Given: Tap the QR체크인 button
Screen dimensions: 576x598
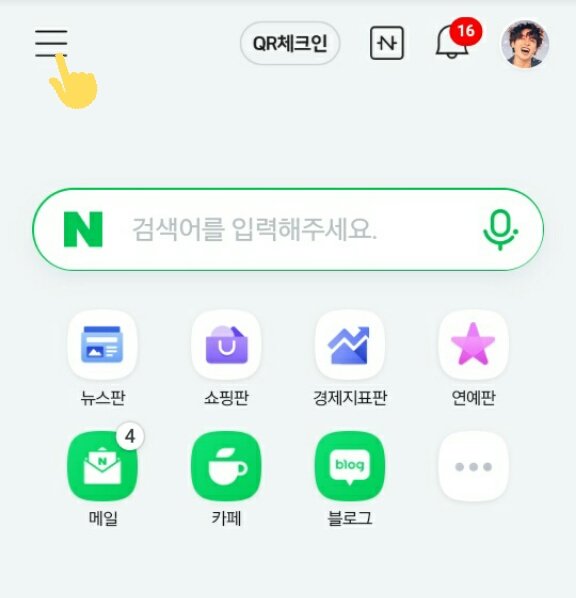Looking at the screenshot, I should click(290, 43).
